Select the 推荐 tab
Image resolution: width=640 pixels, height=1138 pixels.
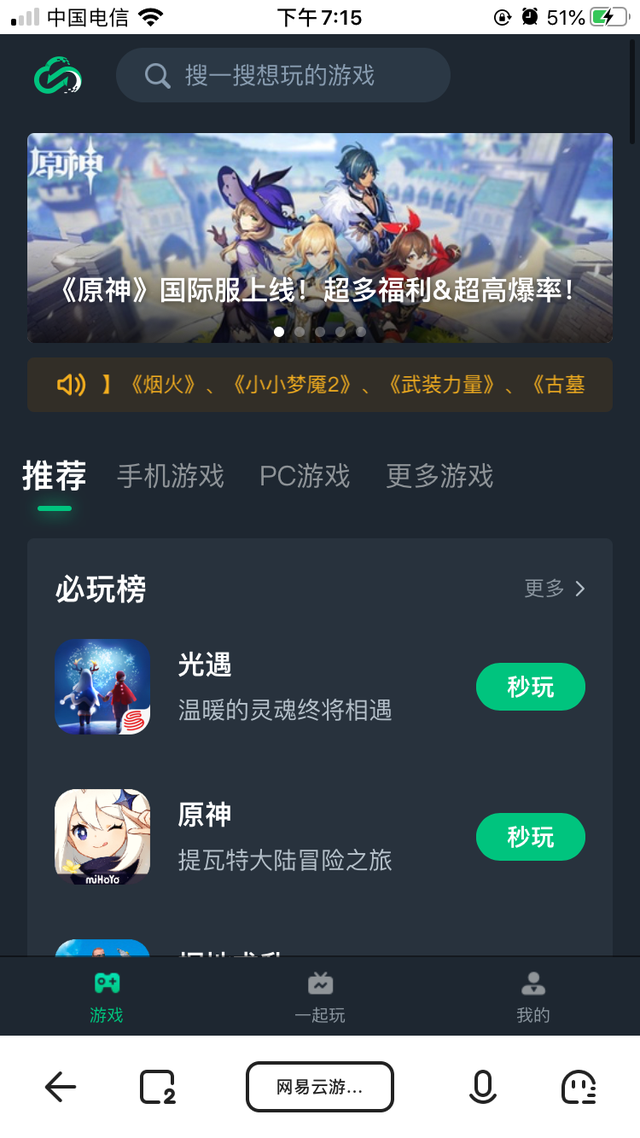coord(54,476)
